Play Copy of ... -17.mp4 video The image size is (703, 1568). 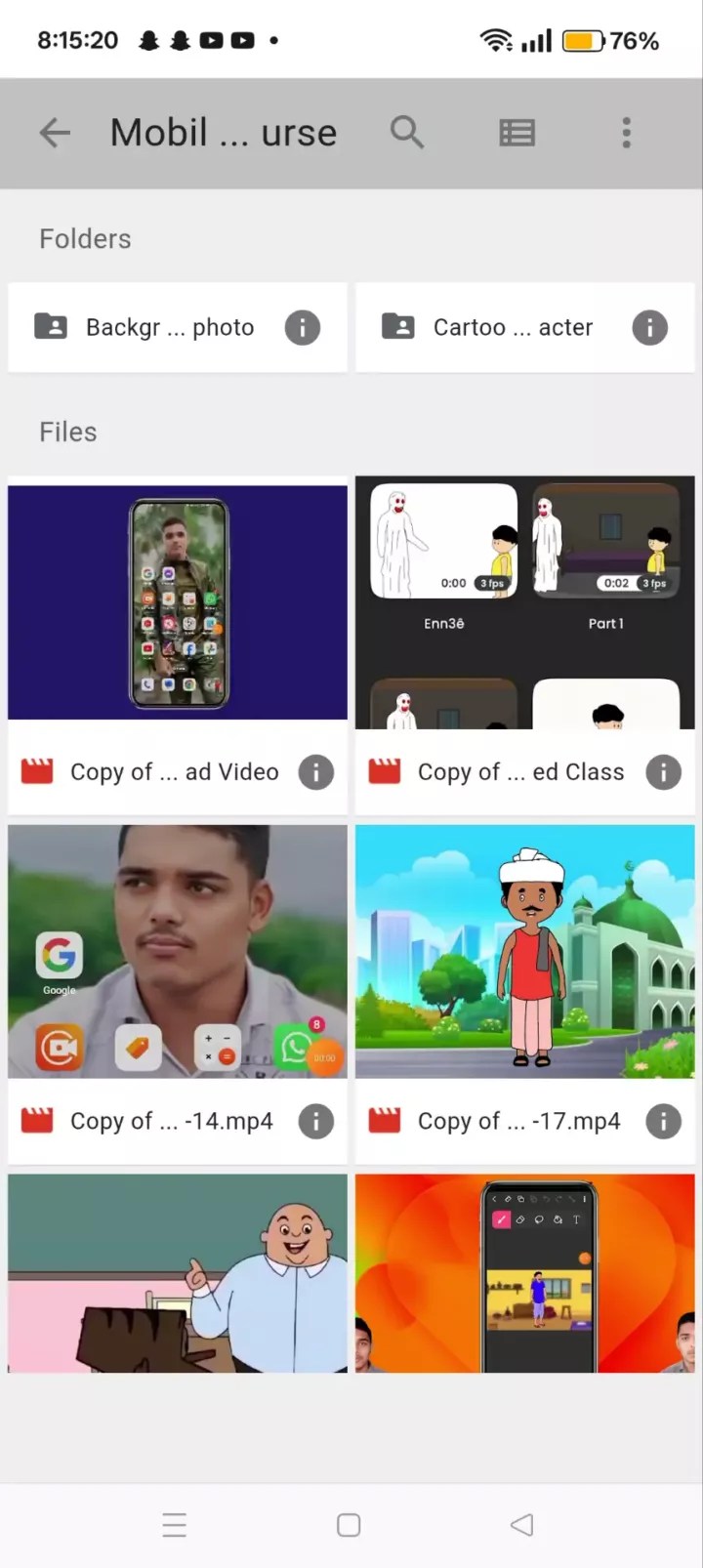coord(524,952)
